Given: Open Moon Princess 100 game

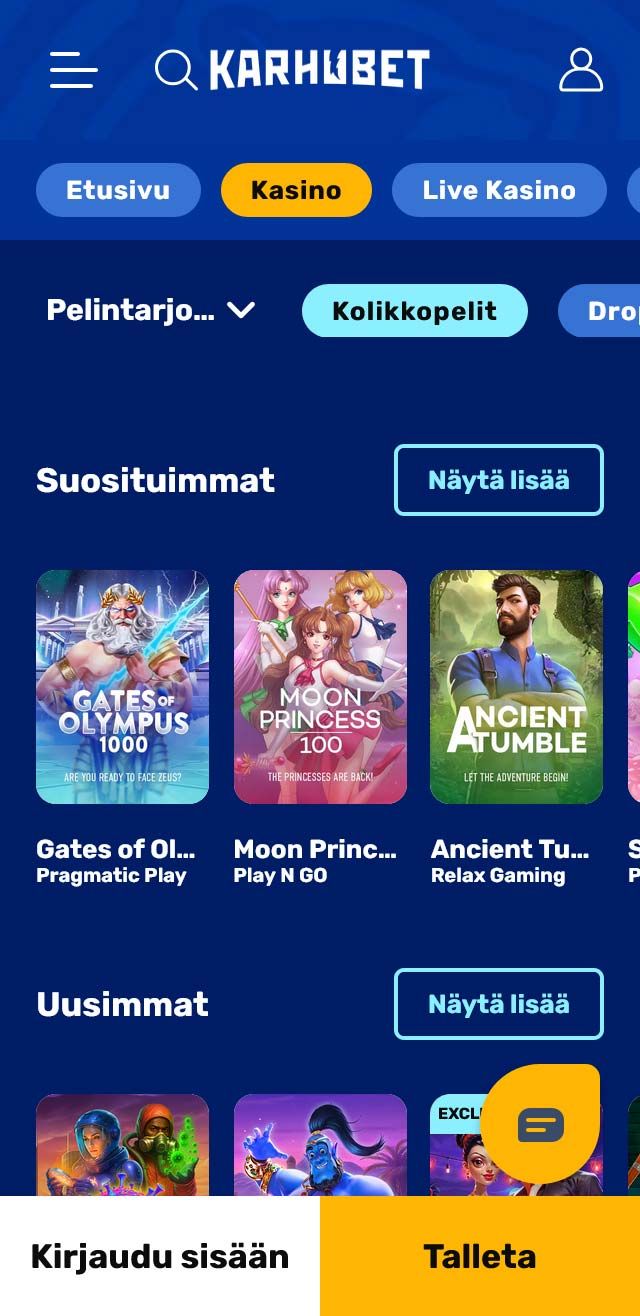Looking at the screenshot, I should click(320, 687).
